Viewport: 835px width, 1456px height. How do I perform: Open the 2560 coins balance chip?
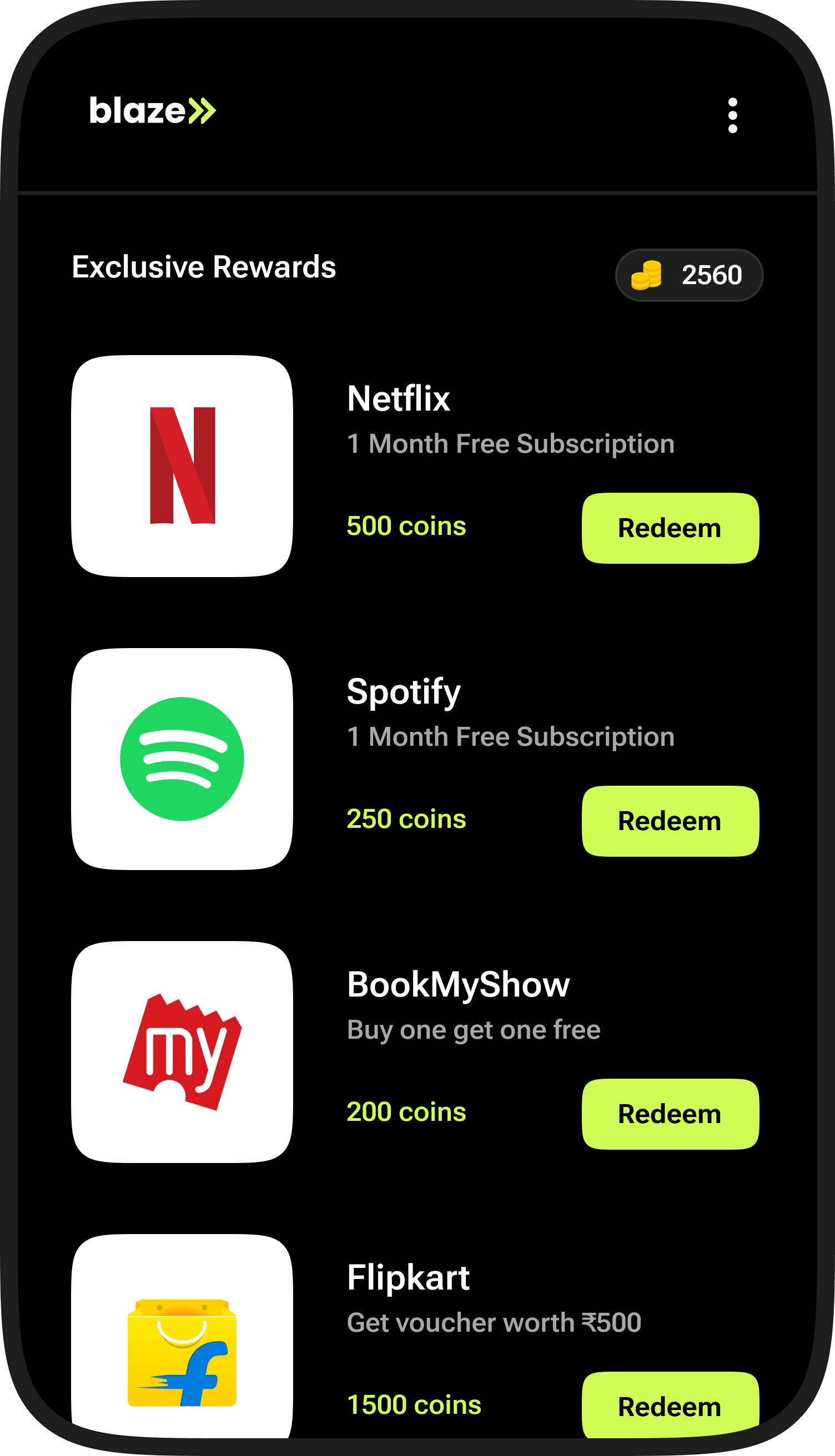pyautogui.click(x=690, y=275)
